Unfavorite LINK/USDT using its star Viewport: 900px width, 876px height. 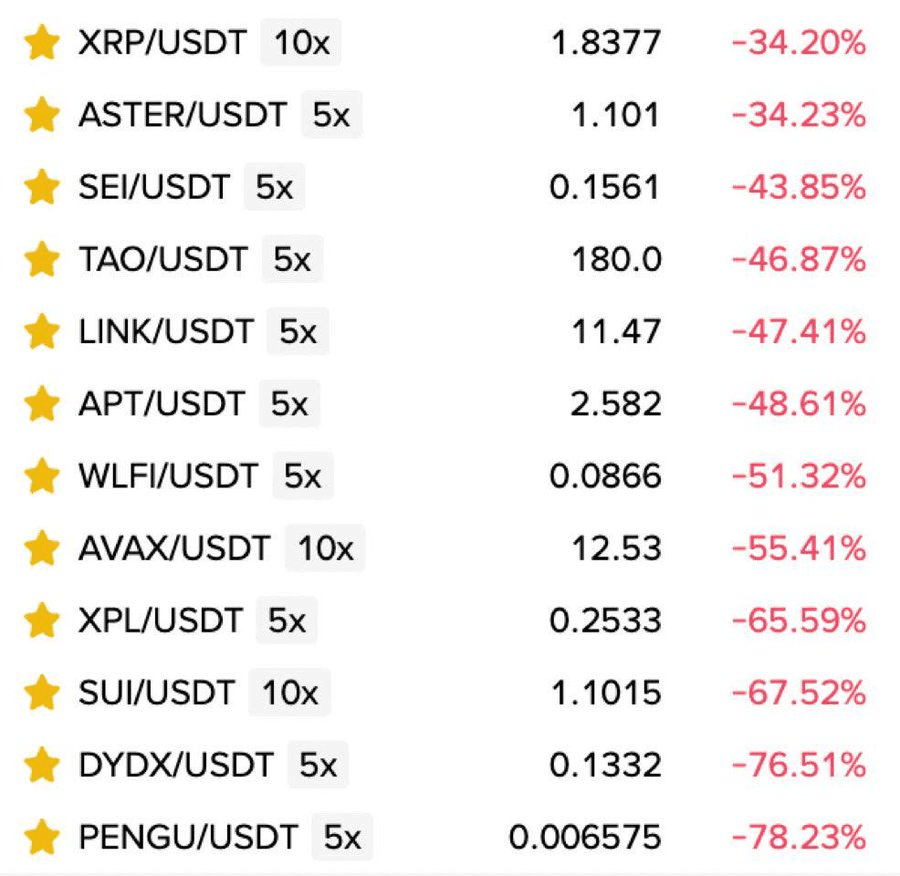pyautogui.click(x=41, y=332)
